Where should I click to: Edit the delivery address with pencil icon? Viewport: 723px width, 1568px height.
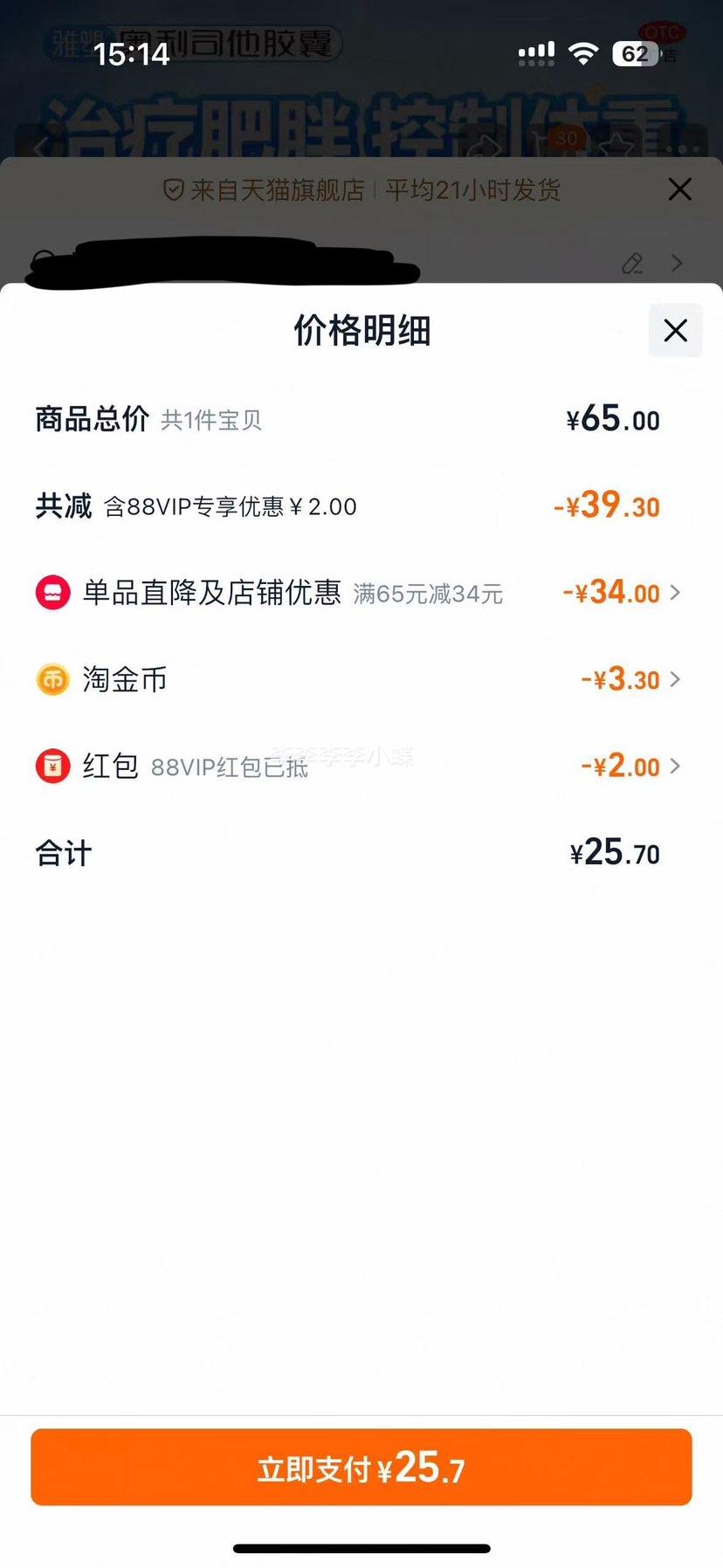632,263
